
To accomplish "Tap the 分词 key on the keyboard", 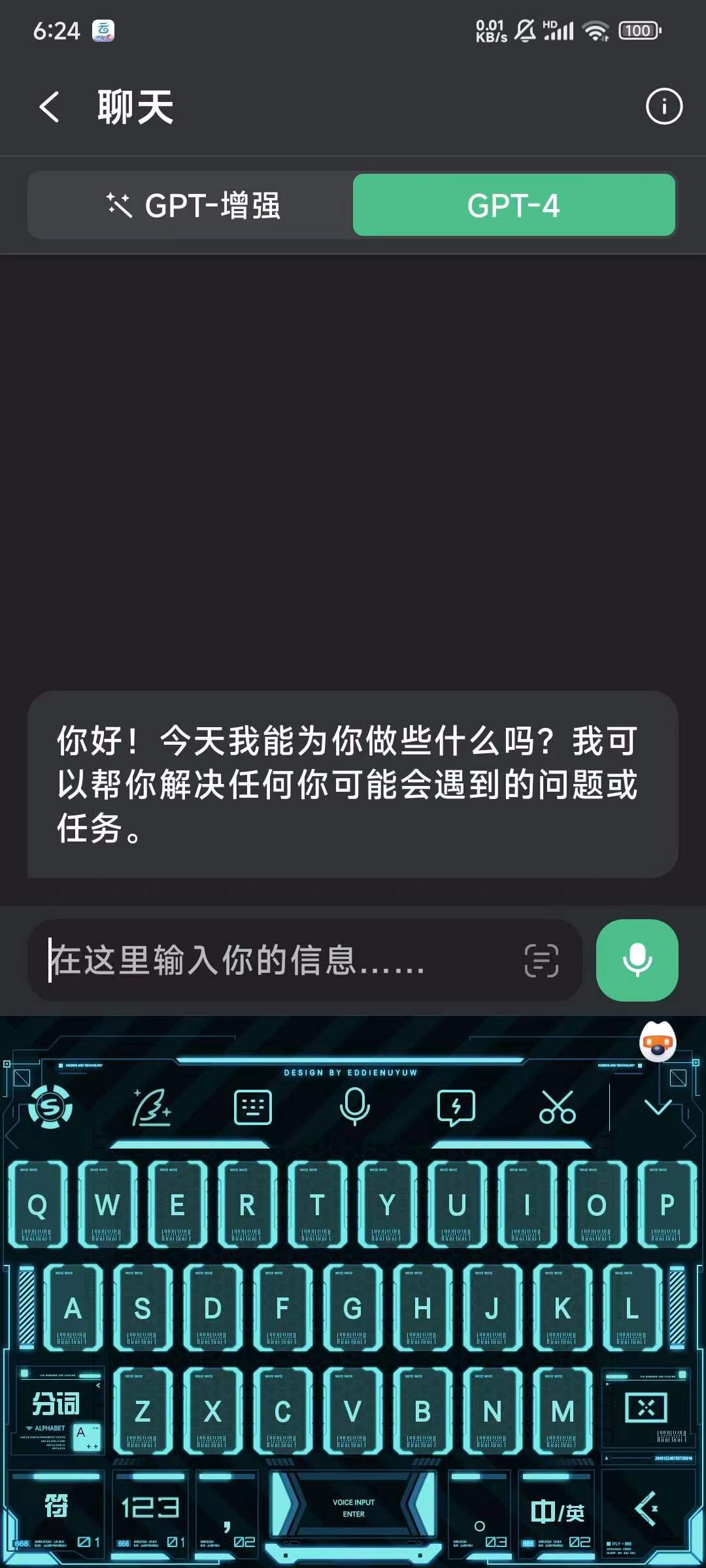I will point(56,1405).
